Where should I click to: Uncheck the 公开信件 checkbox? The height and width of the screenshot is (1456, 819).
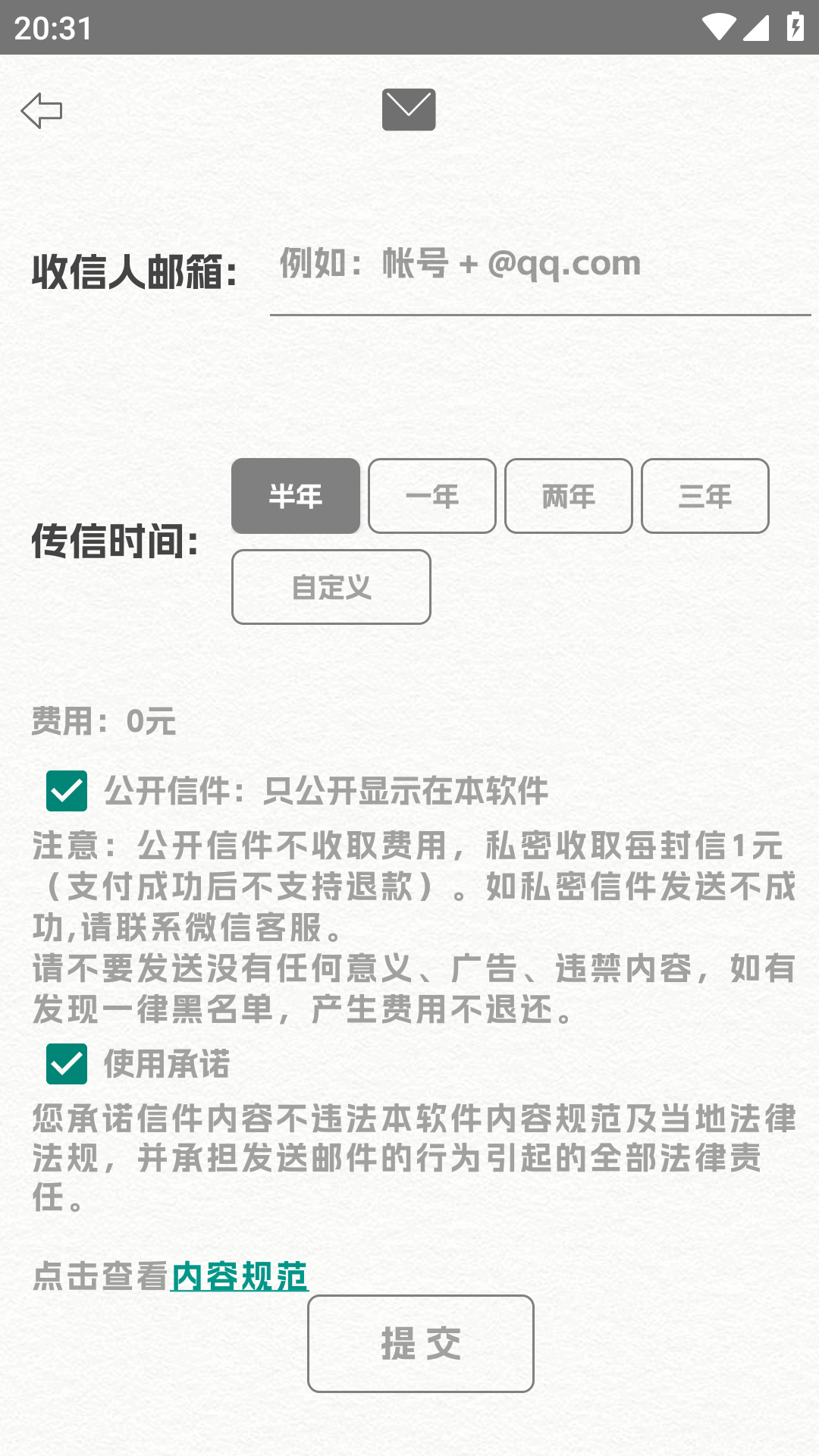pyautogui.click(x=67, y=791)
